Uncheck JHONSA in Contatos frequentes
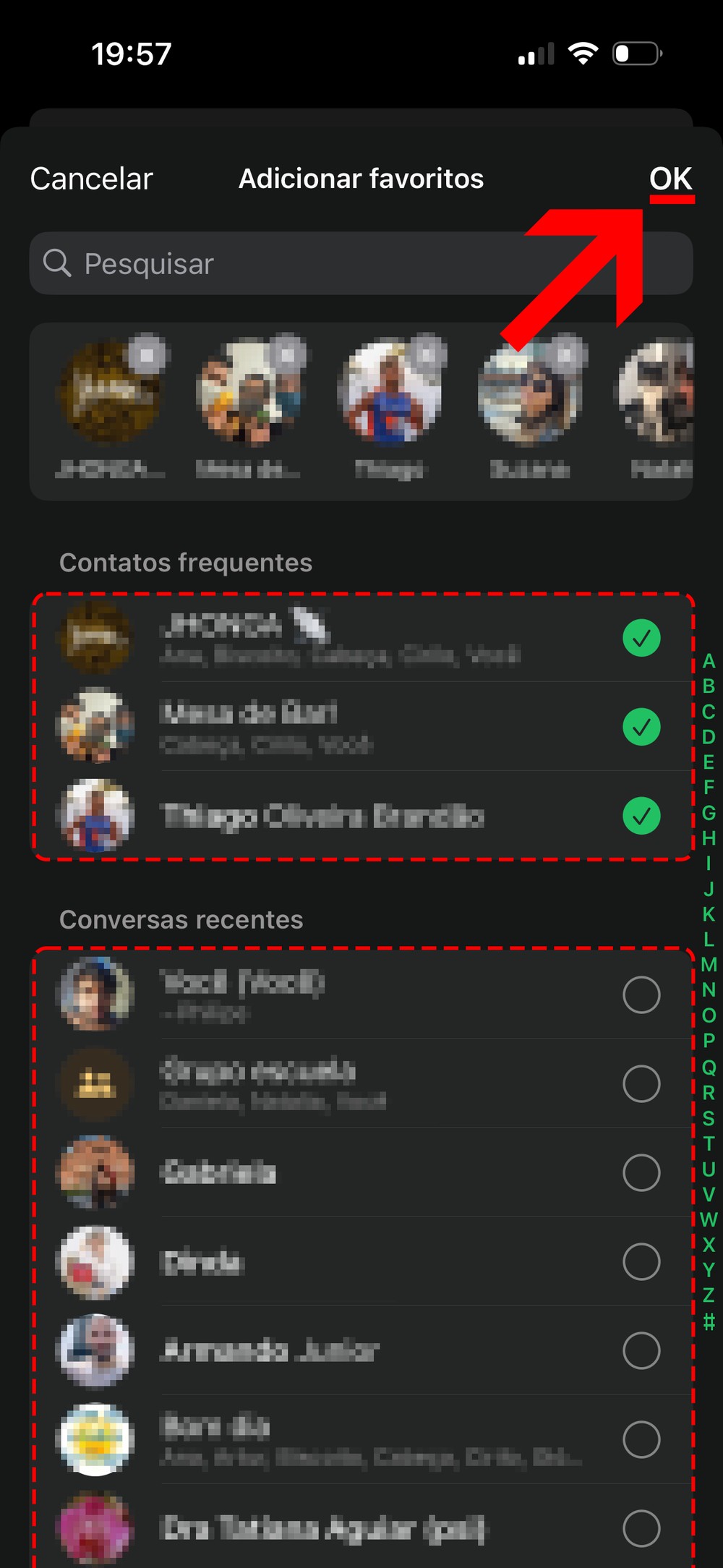The height and width of the screenshot is (1568, 723). click(x=641, y=638)
